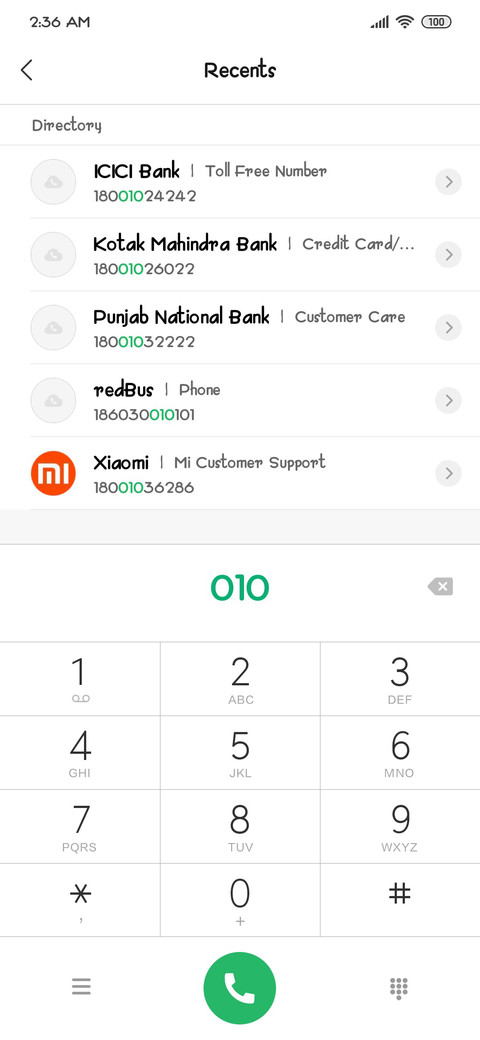Image resolution: width=480 pixels, height=1040 pixels.
Task: Open details arrow for redBus
Action: (x=449, y=401)
